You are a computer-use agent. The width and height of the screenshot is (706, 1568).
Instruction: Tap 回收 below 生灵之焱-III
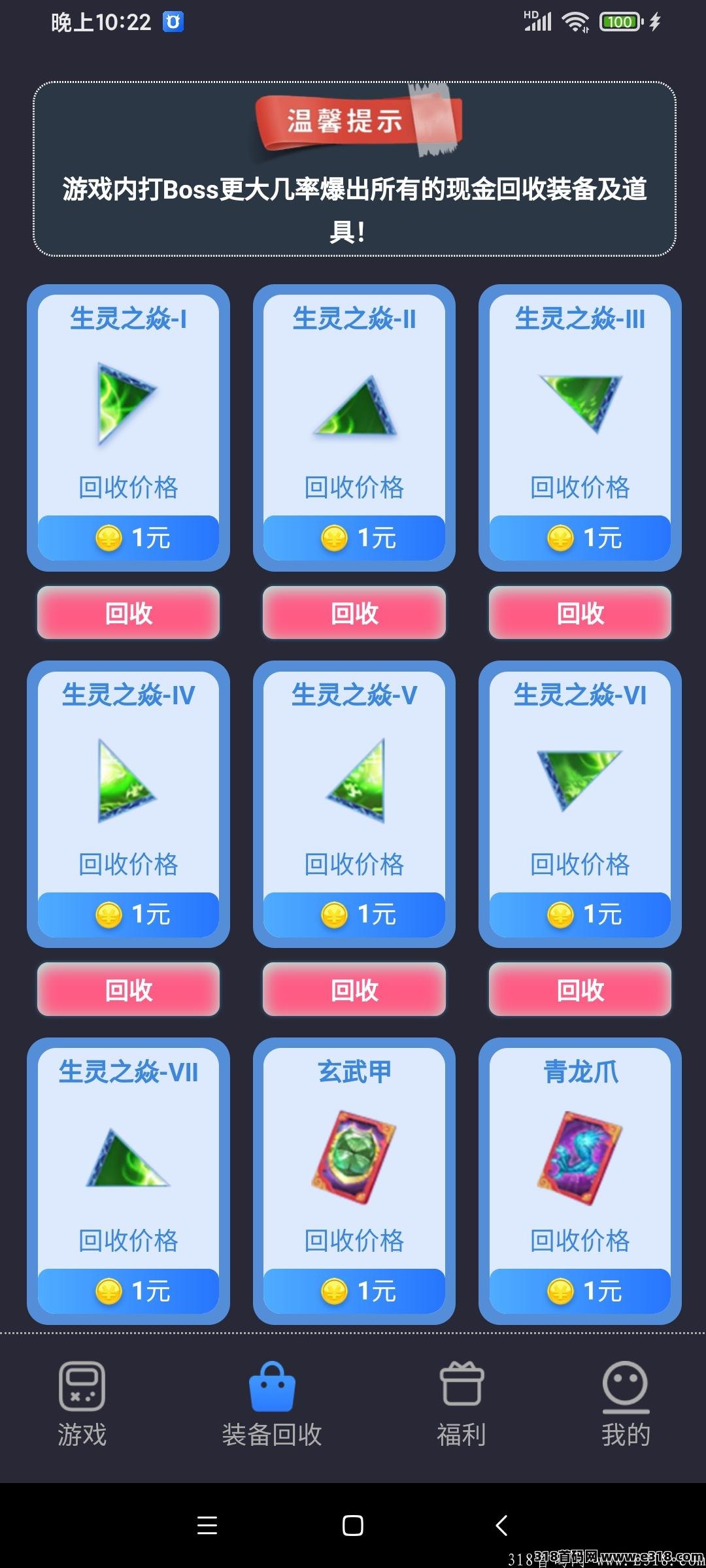click(x=579, y=613)
